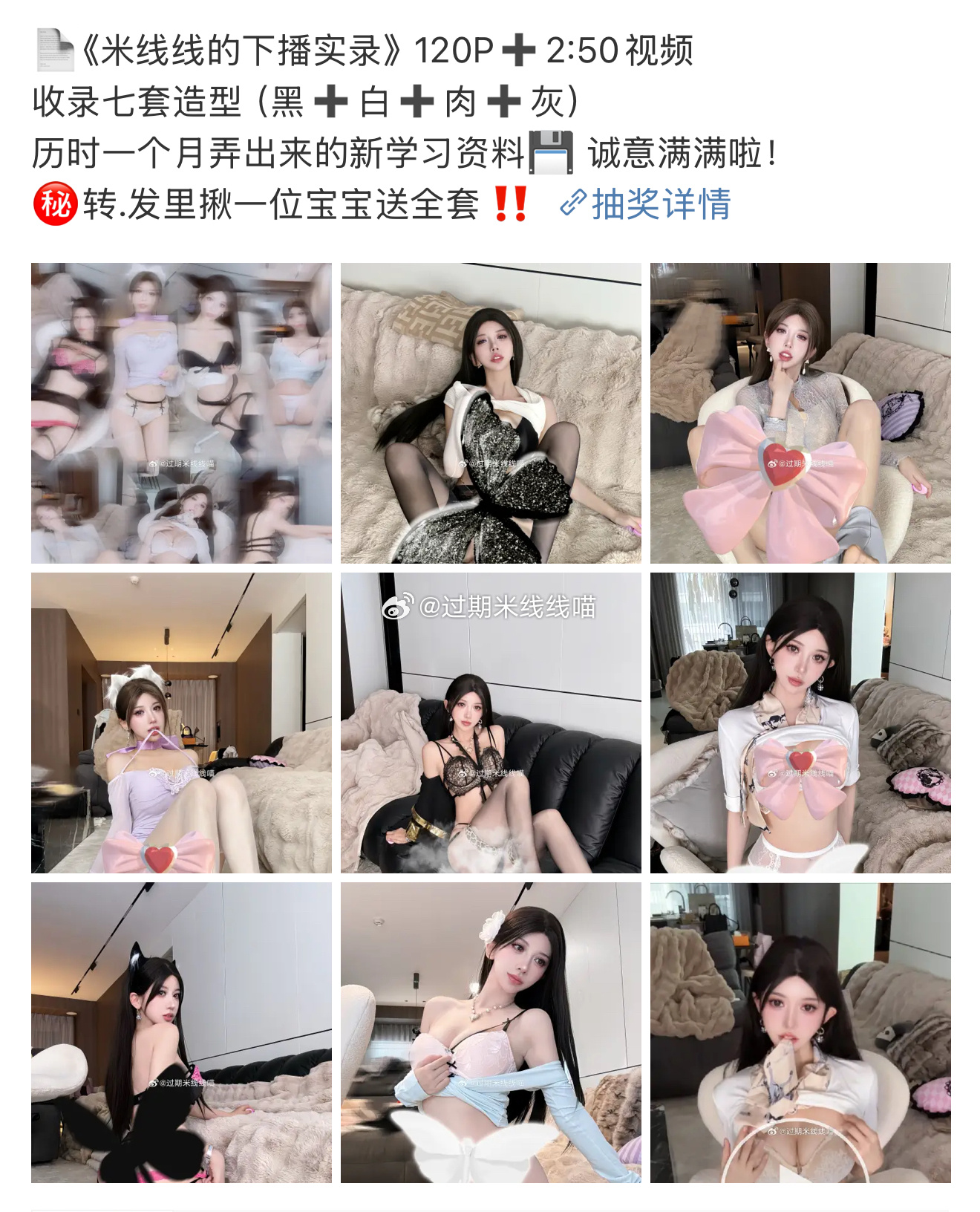
Task: View photo with sparkly black butterfly sticker
Action: [491, 413]
